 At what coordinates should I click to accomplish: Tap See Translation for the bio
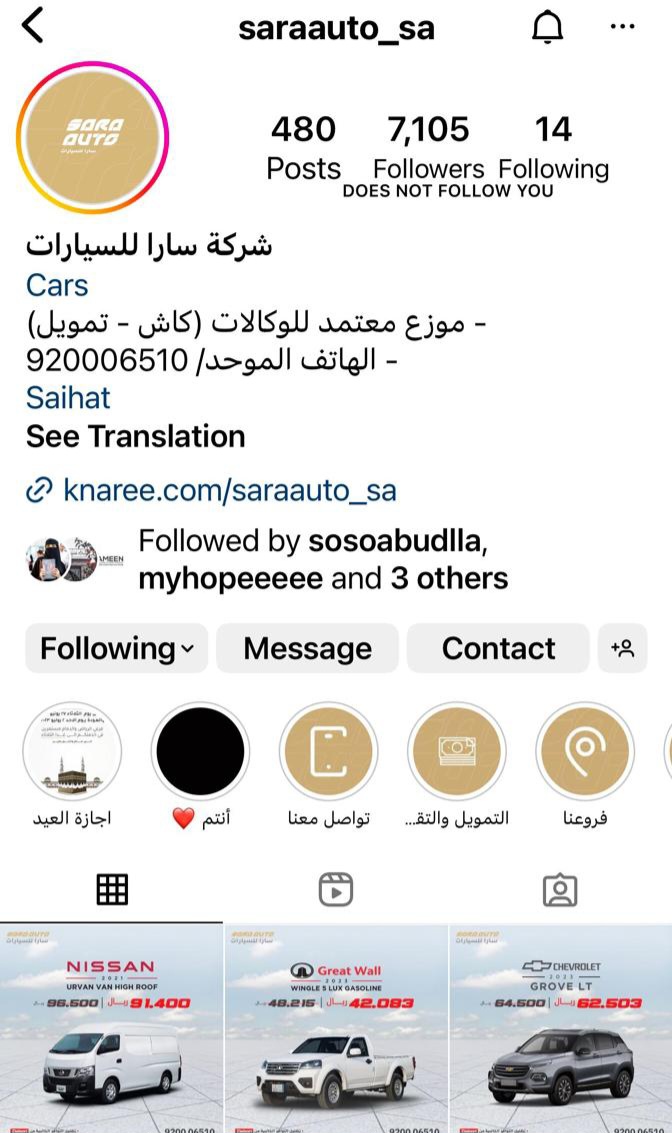point(135,437)
